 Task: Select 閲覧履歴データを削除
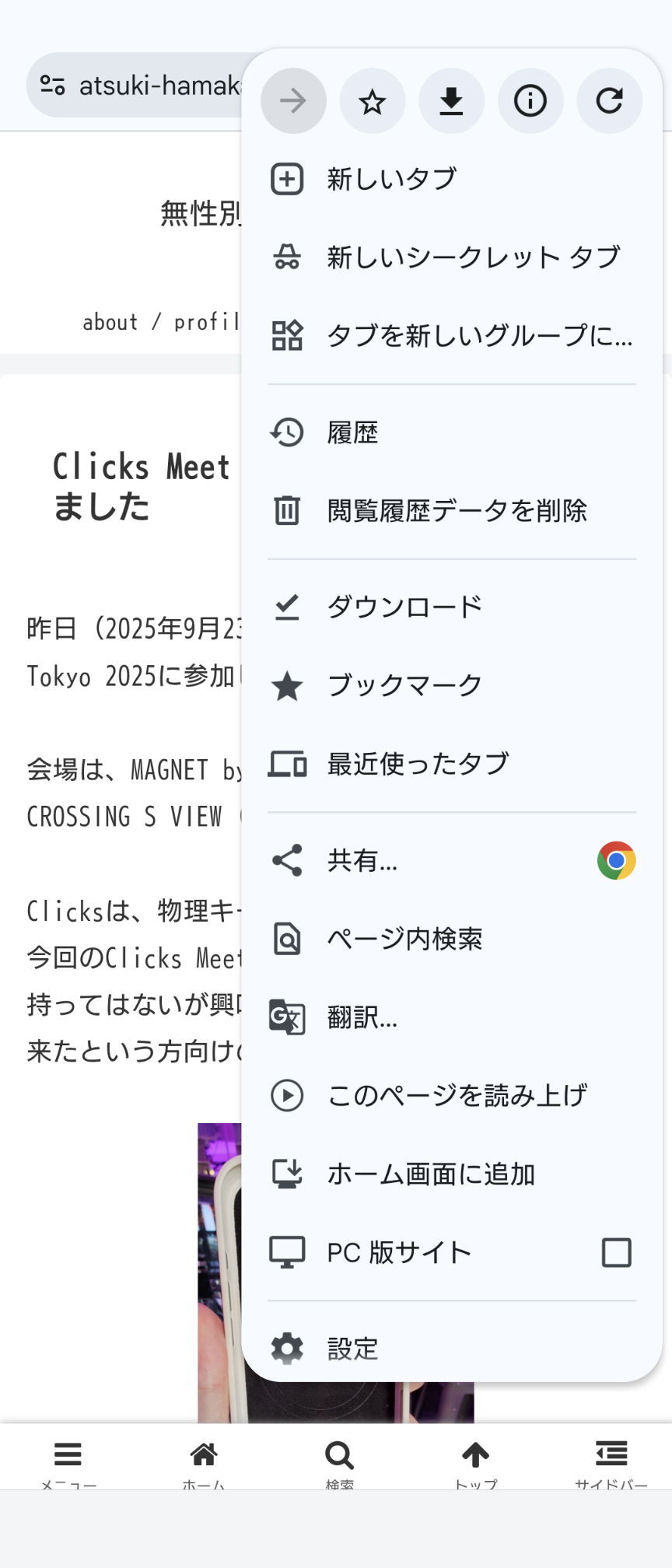tap(457, 511)
